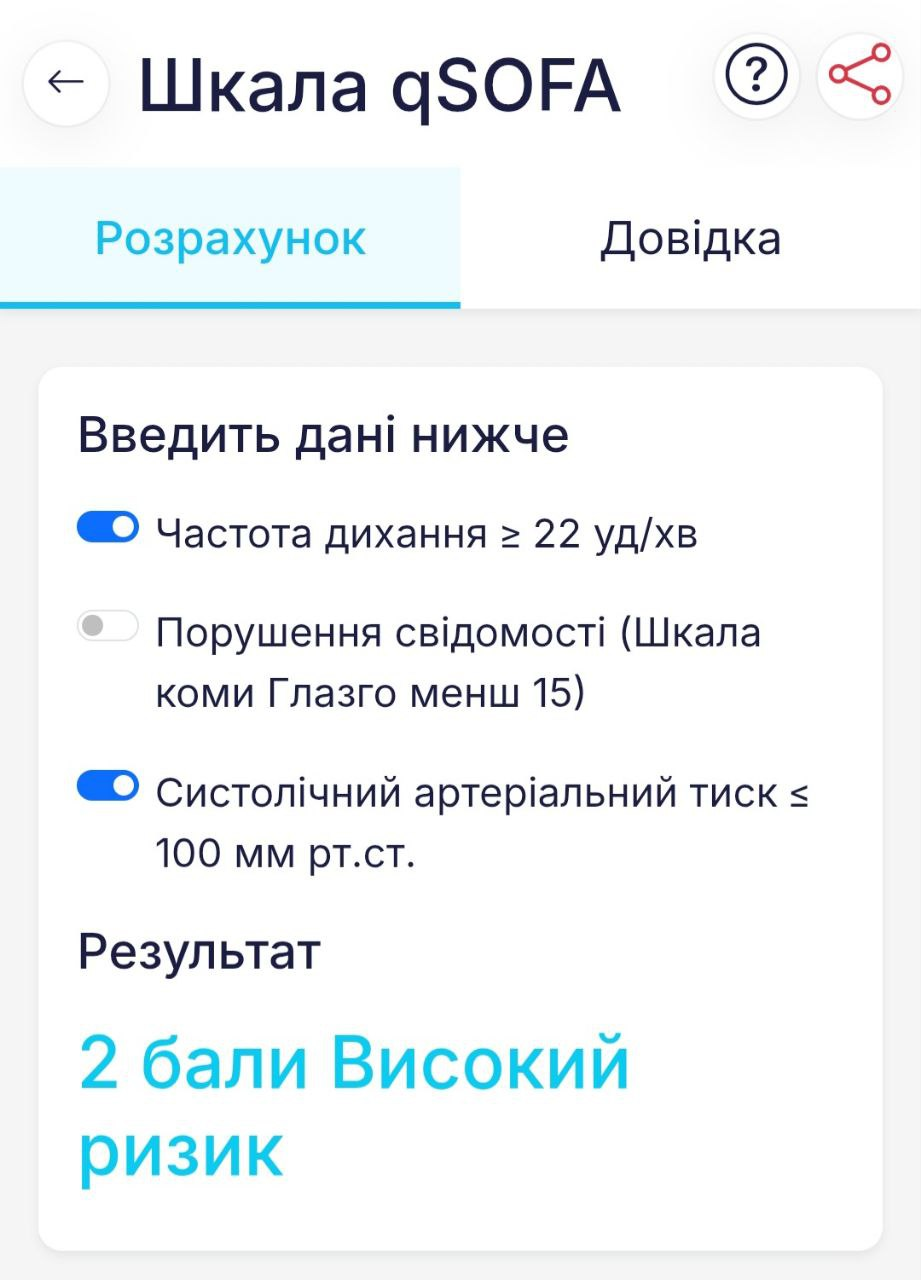The image size is (921, 1280).
Task: Open the help question mark icon
Action: point(756,77)
